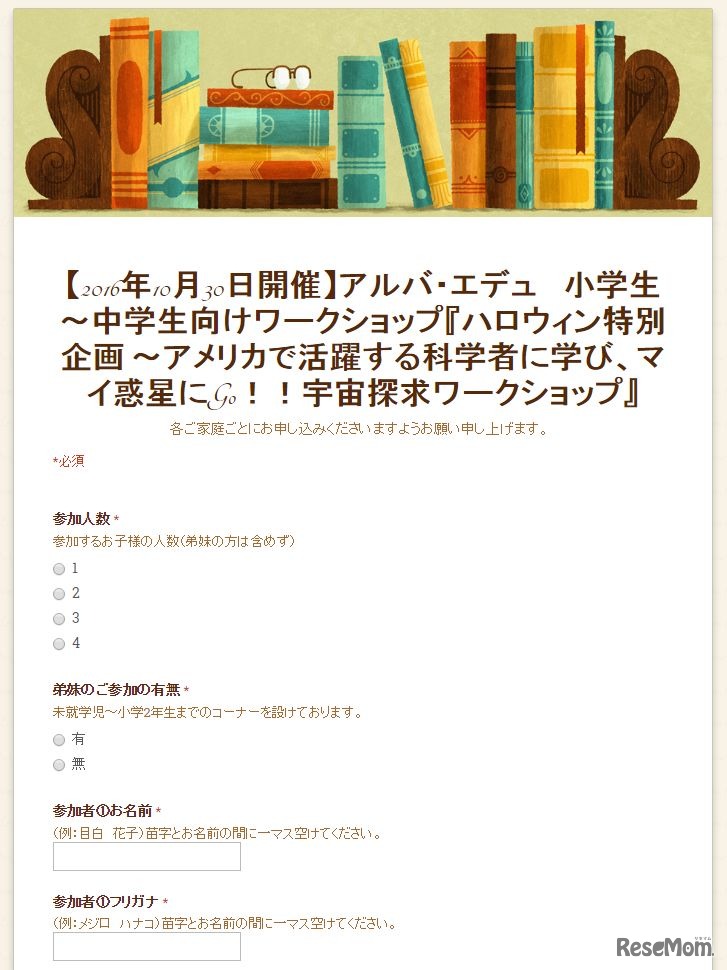Click the bookshelf banner image at the top
The width and height of the screenshot is (727, 970).
point(363,115)
